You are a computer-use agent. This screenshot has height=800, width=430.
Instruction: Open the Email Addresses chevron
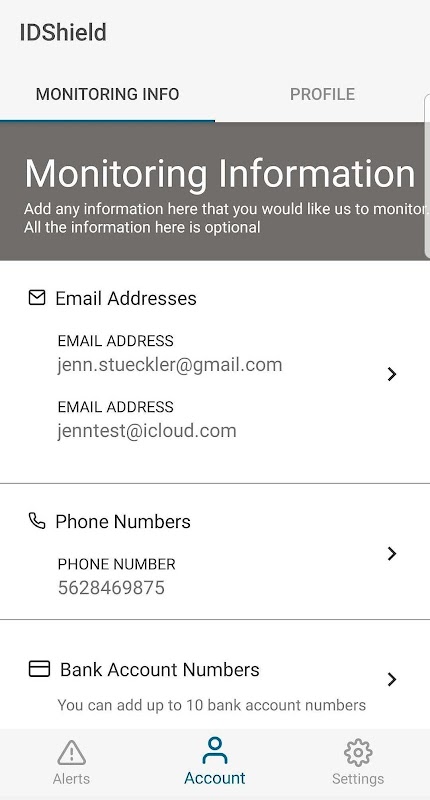[392, 374]
